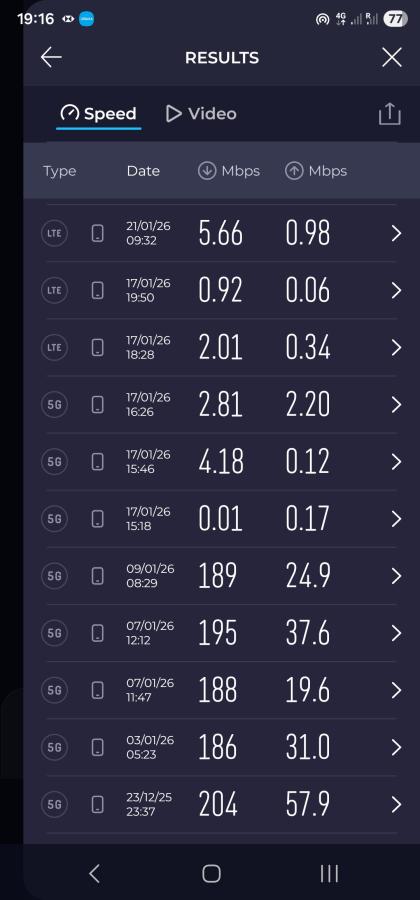
Task: Open the 17/01/26 16:26 result
Action: coord(221,405)
